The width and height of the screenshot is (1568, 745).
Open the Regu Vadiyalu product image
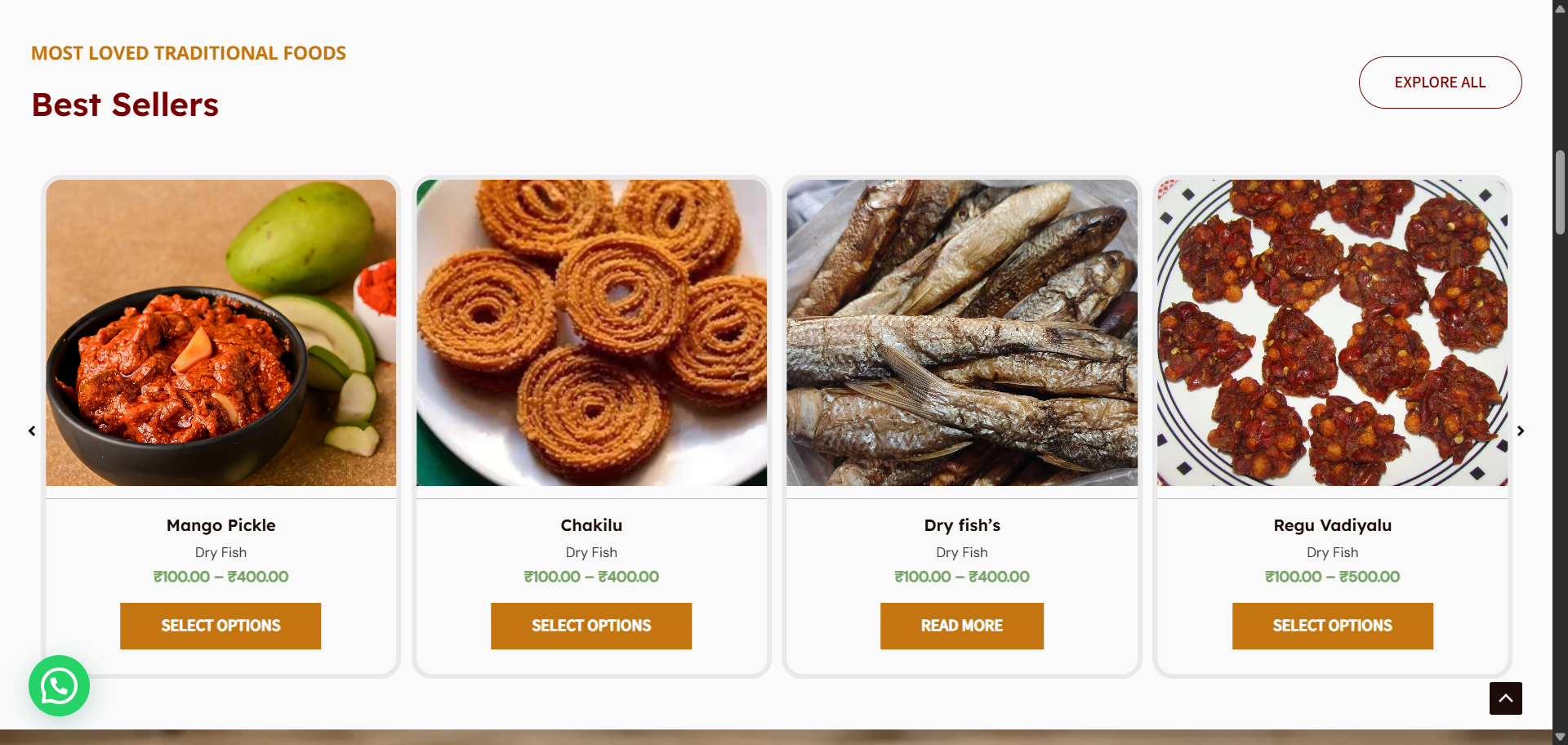[x=1332, y=332]
